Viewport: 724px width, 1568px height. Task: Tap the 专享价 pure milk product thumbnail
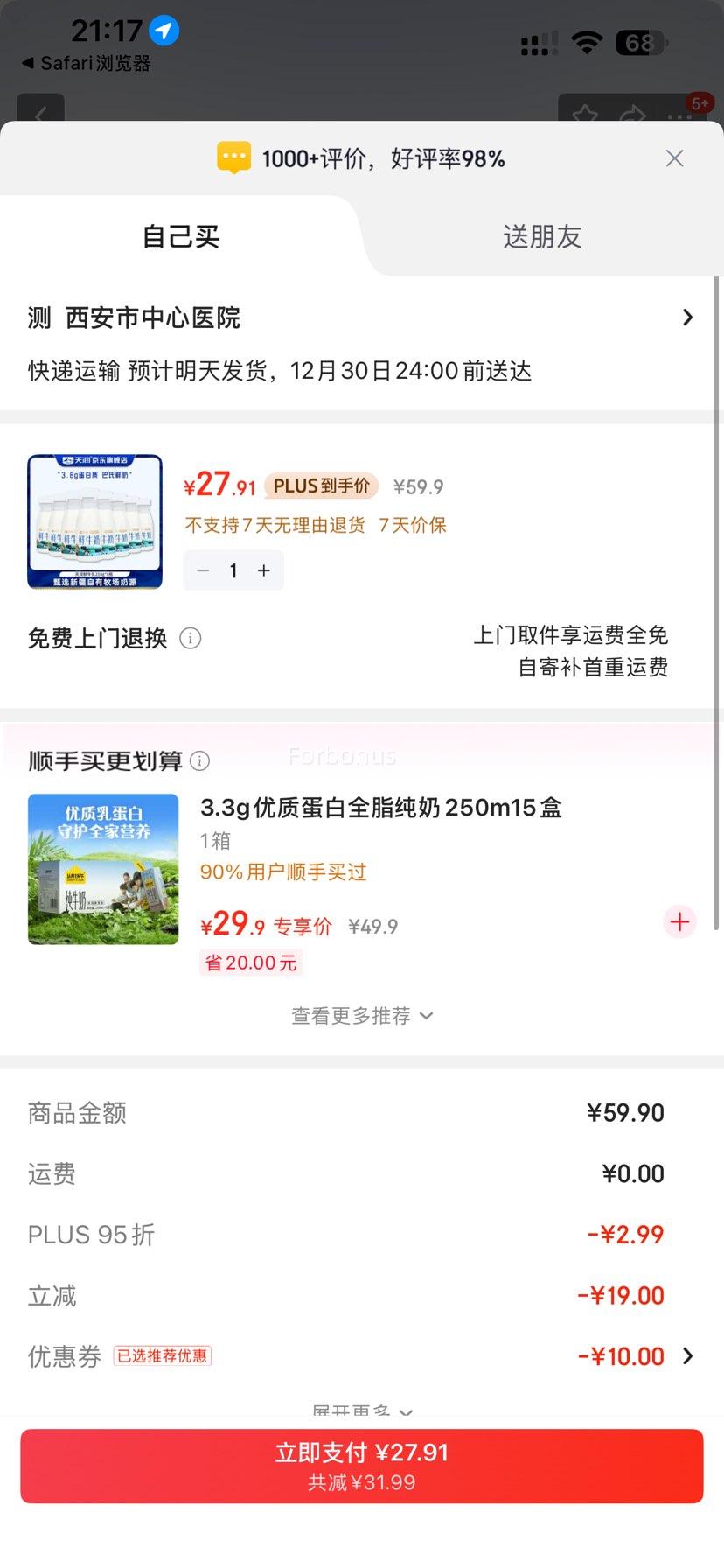pyautogui.click(x=102, y=868)
